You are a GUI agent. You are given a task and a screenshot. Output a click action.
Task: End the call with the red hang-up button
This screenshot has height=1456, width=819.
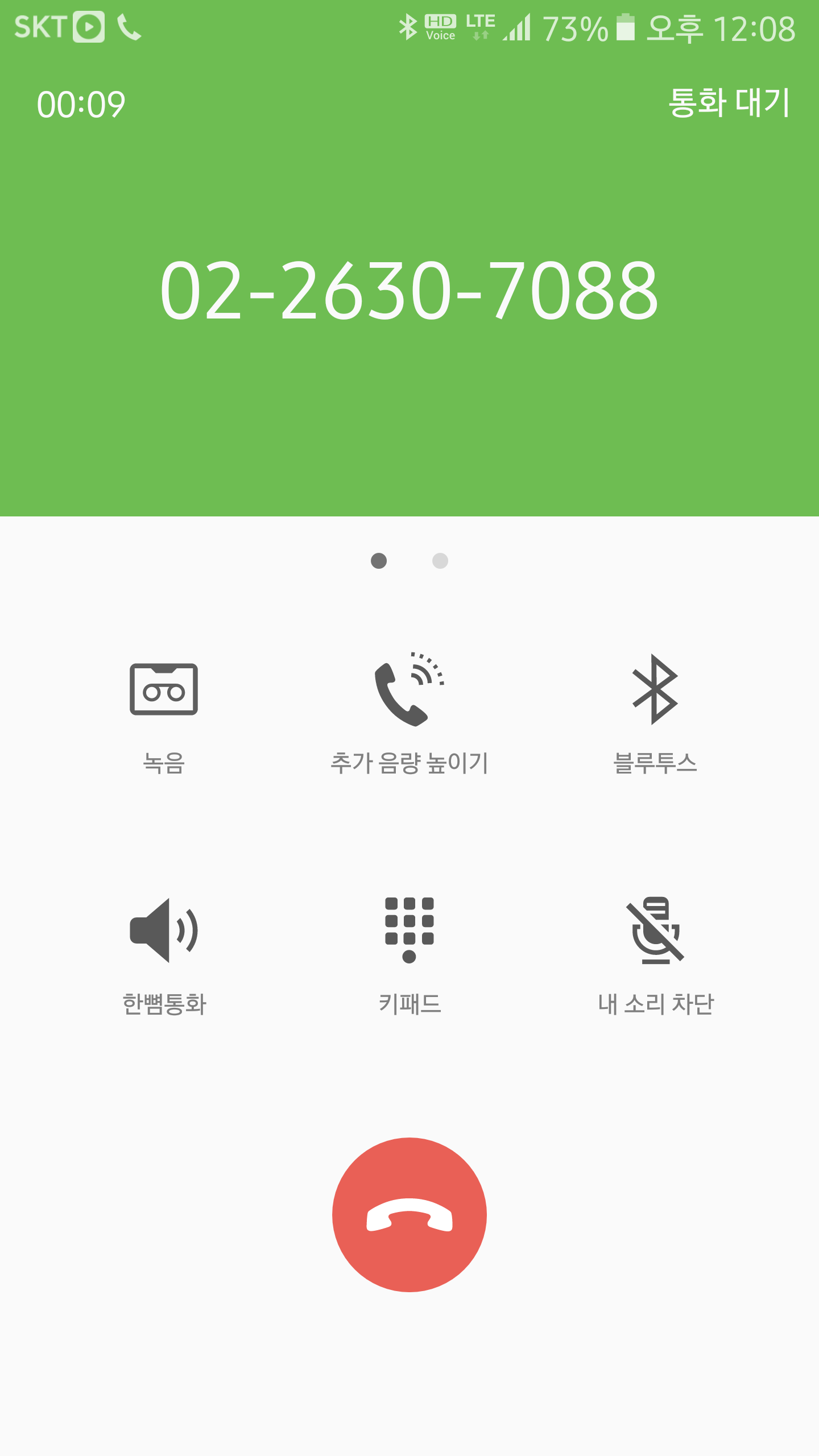coord(409,1214)
